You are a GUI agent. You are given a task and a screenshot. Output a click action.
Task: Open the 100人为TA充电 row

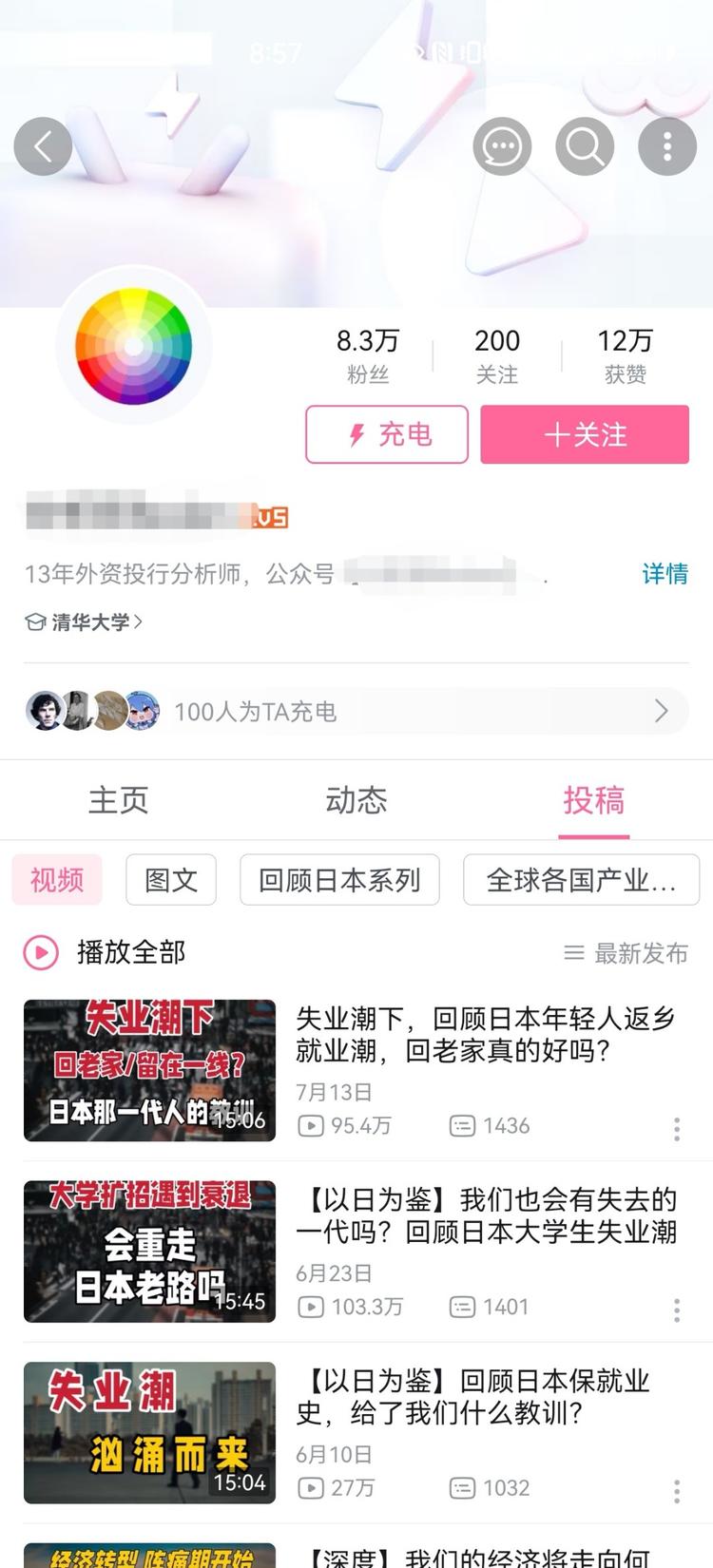[356, 711]
